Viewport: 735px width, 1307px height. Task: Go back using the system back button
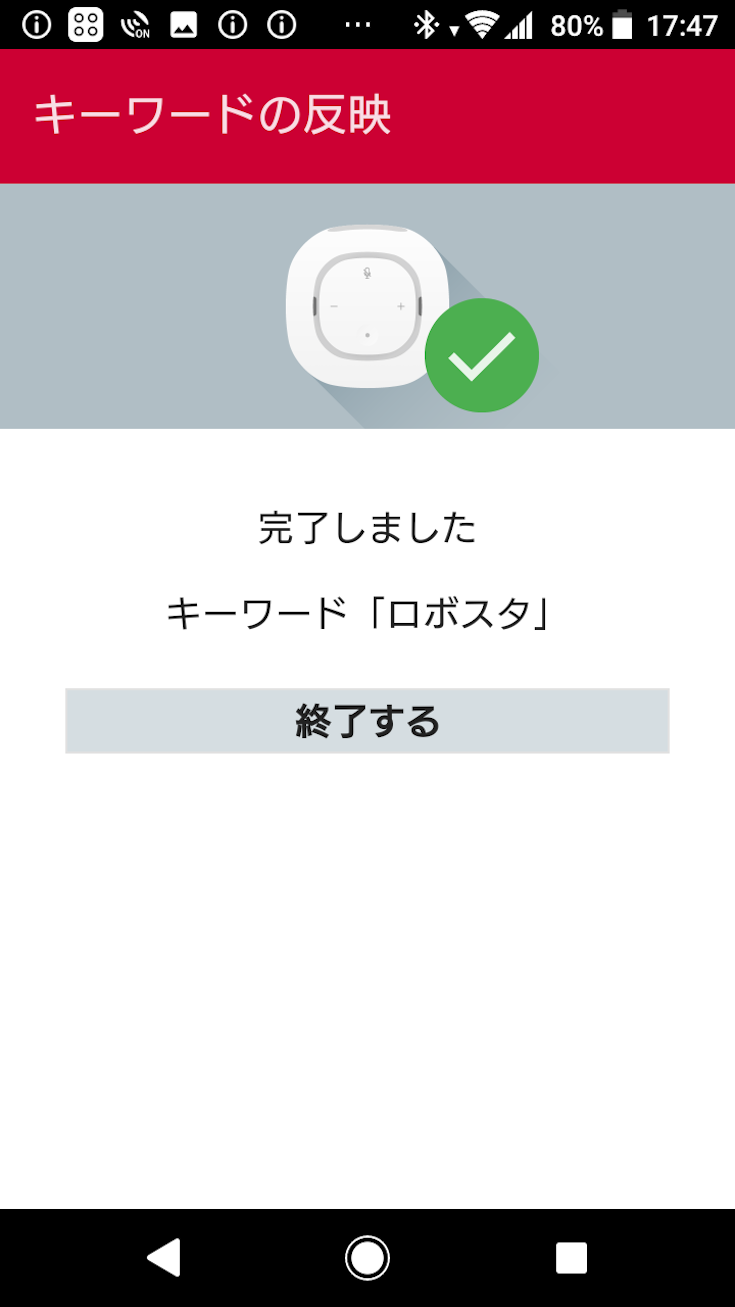click(x=164, y=1258)
